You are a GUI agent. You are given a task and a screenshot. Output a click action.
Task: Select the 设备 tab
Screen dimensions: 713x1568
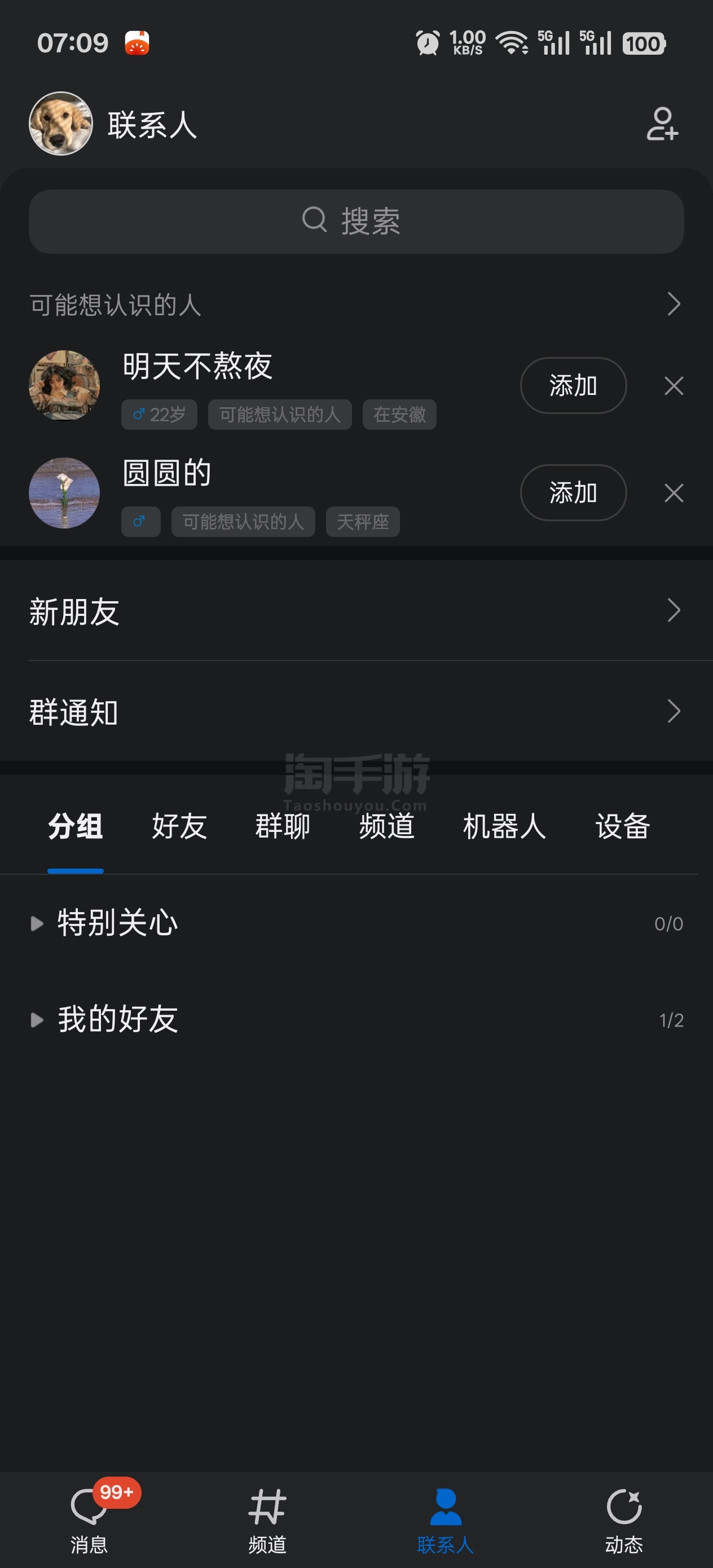click(x=622, y=827)
